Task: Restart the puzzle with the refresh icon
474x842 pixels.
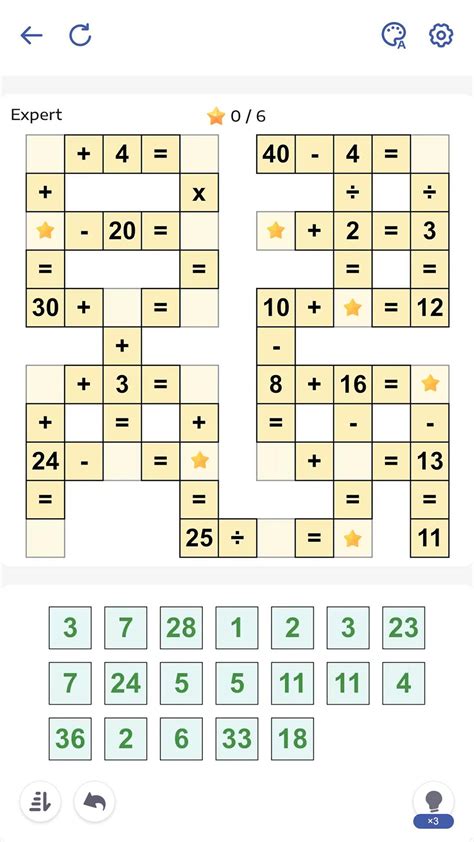Action: (x=81, y=35)
